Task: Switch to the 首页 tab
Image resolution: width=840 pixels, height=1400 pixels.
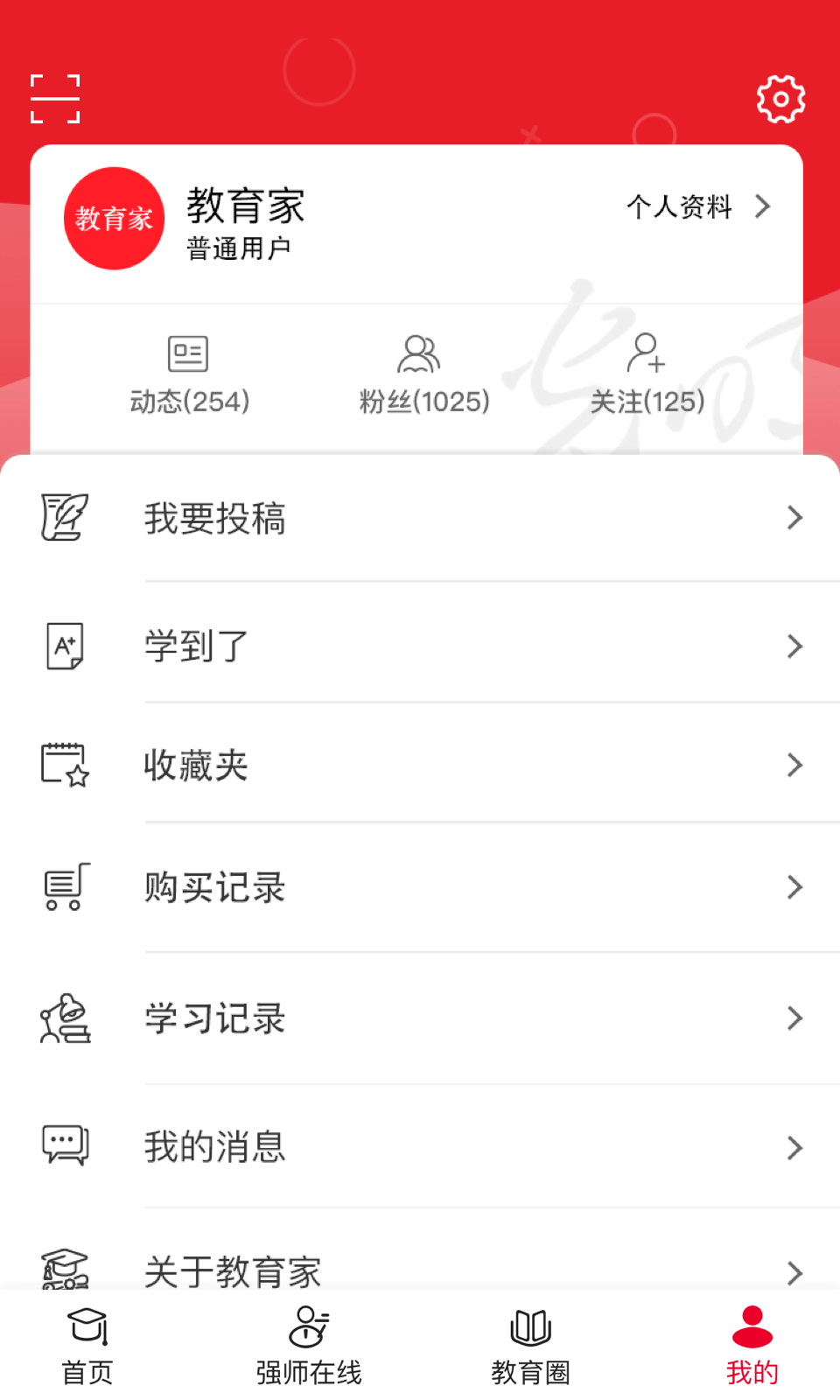Action: [x=86, y=1343]
